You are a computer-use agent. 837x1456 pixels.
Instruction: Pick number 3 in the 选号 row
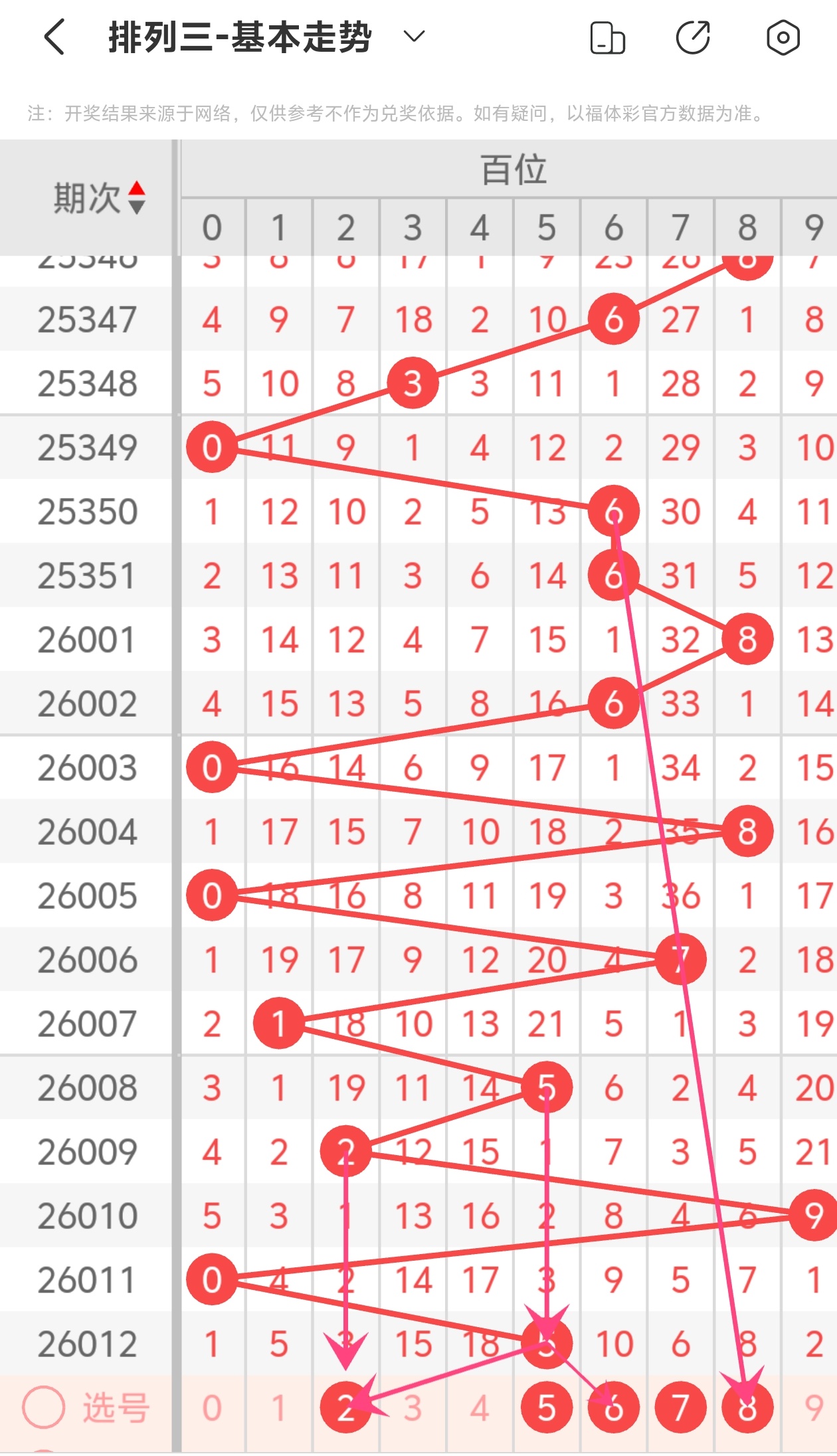point(413,1408)
